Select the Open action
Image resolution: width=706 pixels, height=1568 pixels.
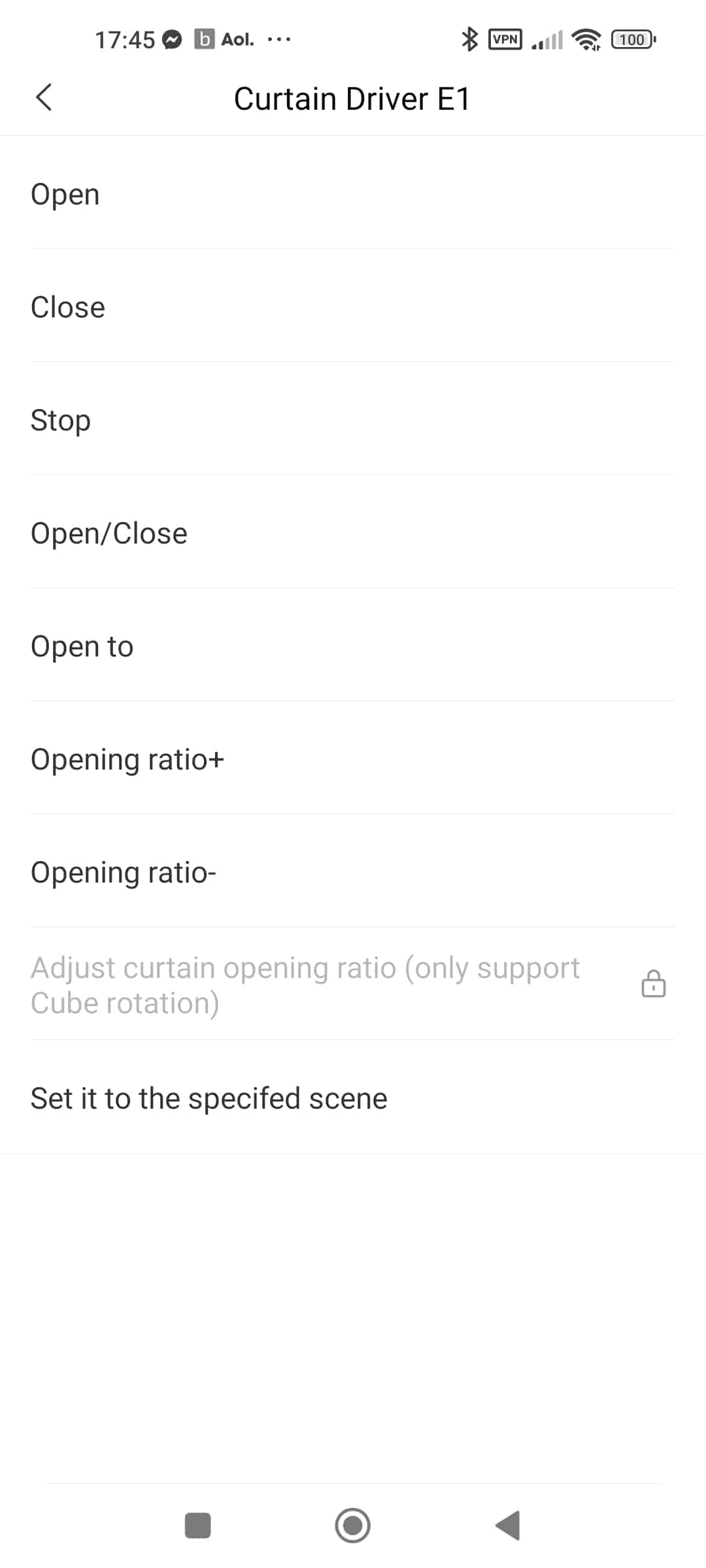point(353,193)
